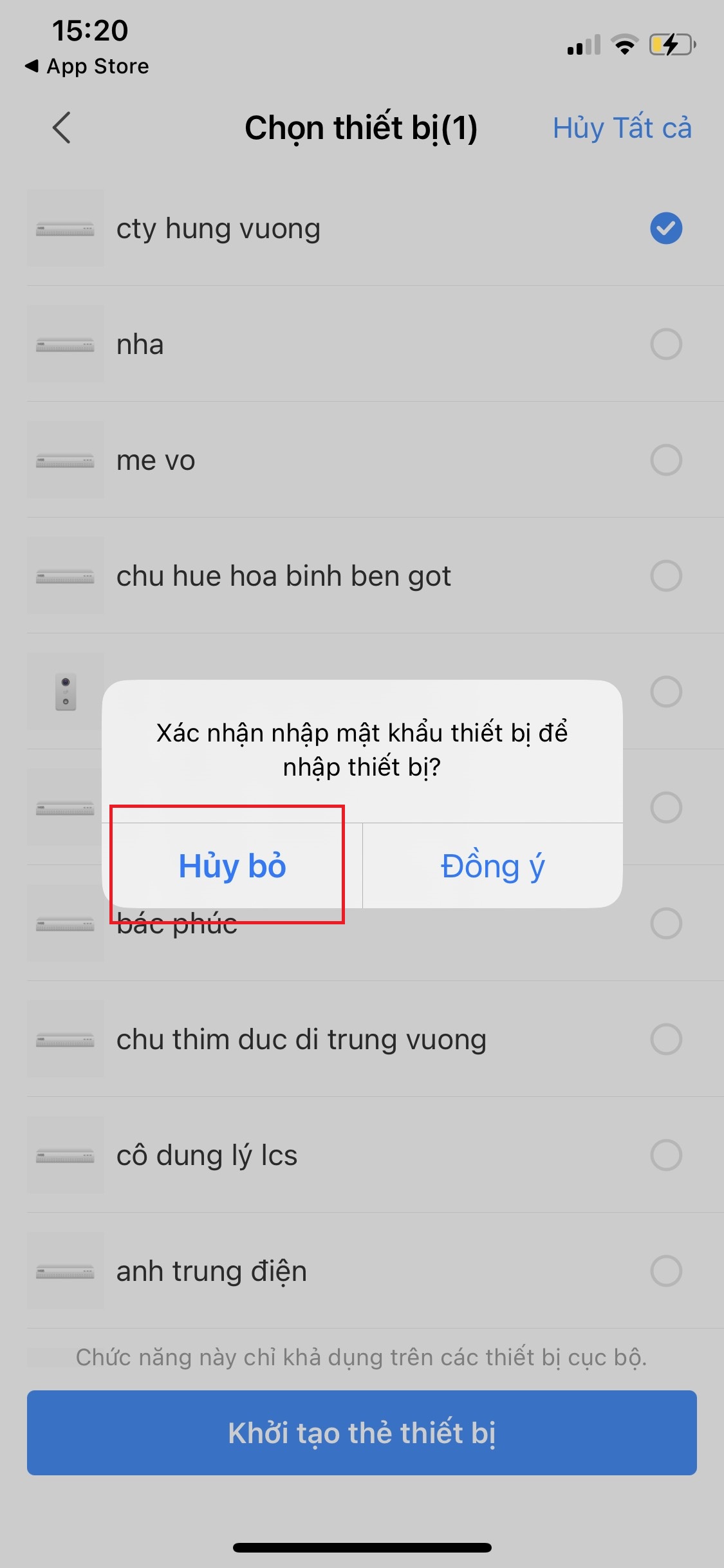This screenshot has height=1568, width=724.
Task: Tap Hủy bỏ to cancel the dialog
Action: 232,866
